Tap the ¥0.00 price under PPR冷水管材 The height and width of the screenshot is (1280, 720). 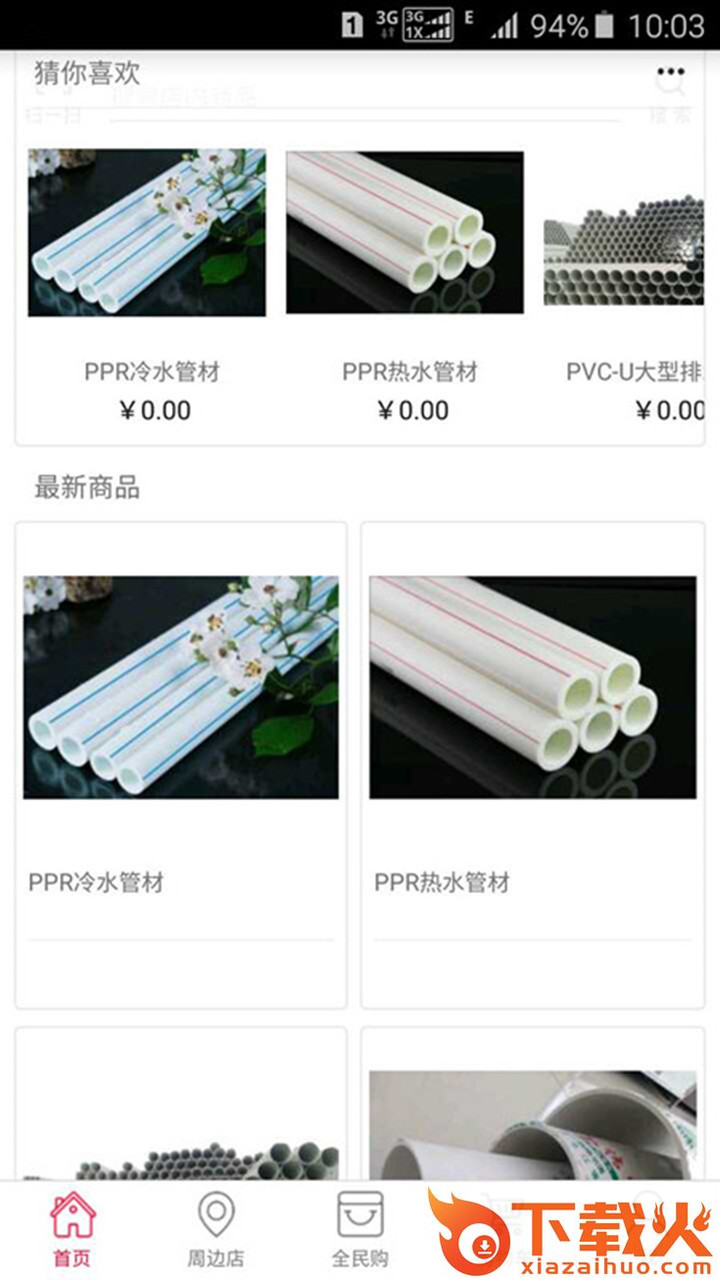(x=157, y=408)
